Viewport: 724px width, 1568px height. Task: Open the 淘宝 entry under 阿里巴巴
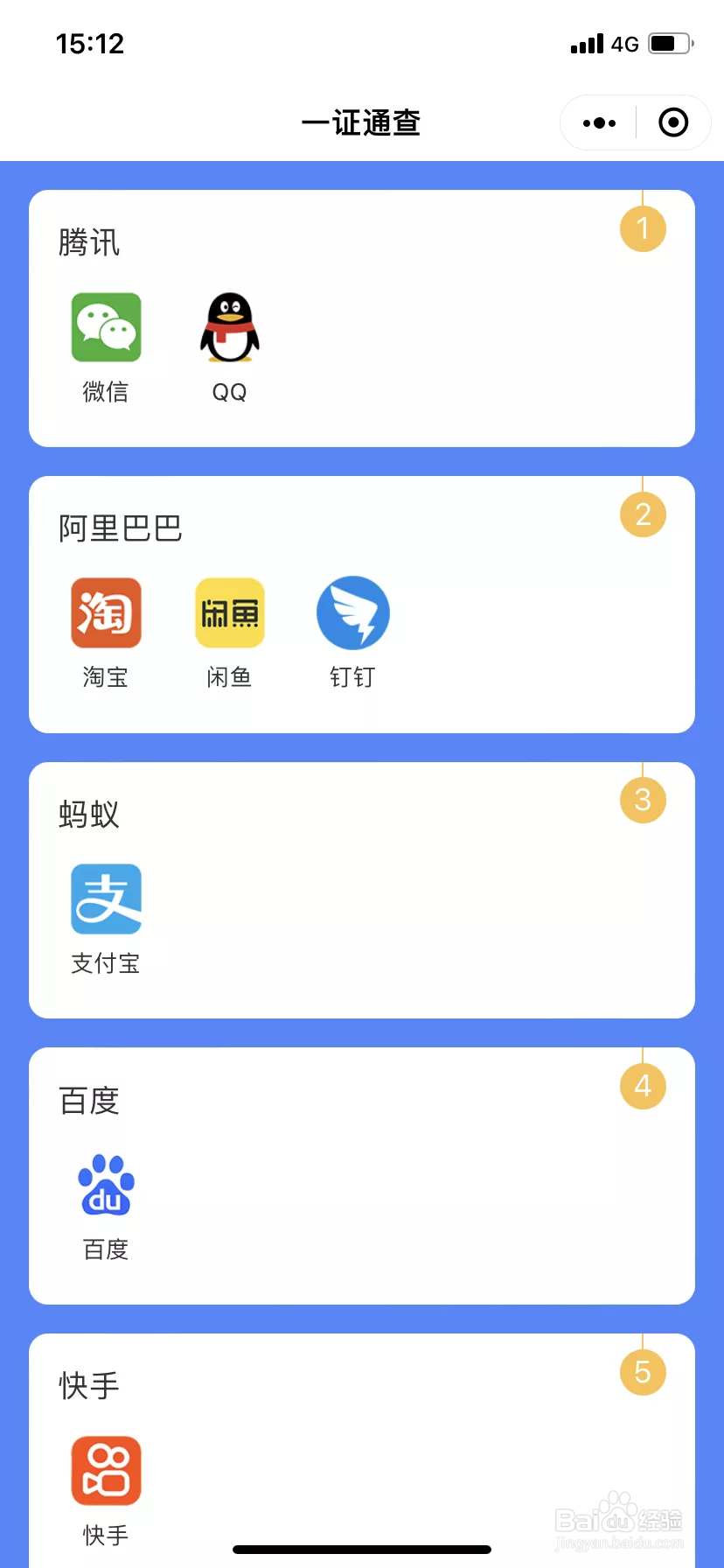point(106,613)
